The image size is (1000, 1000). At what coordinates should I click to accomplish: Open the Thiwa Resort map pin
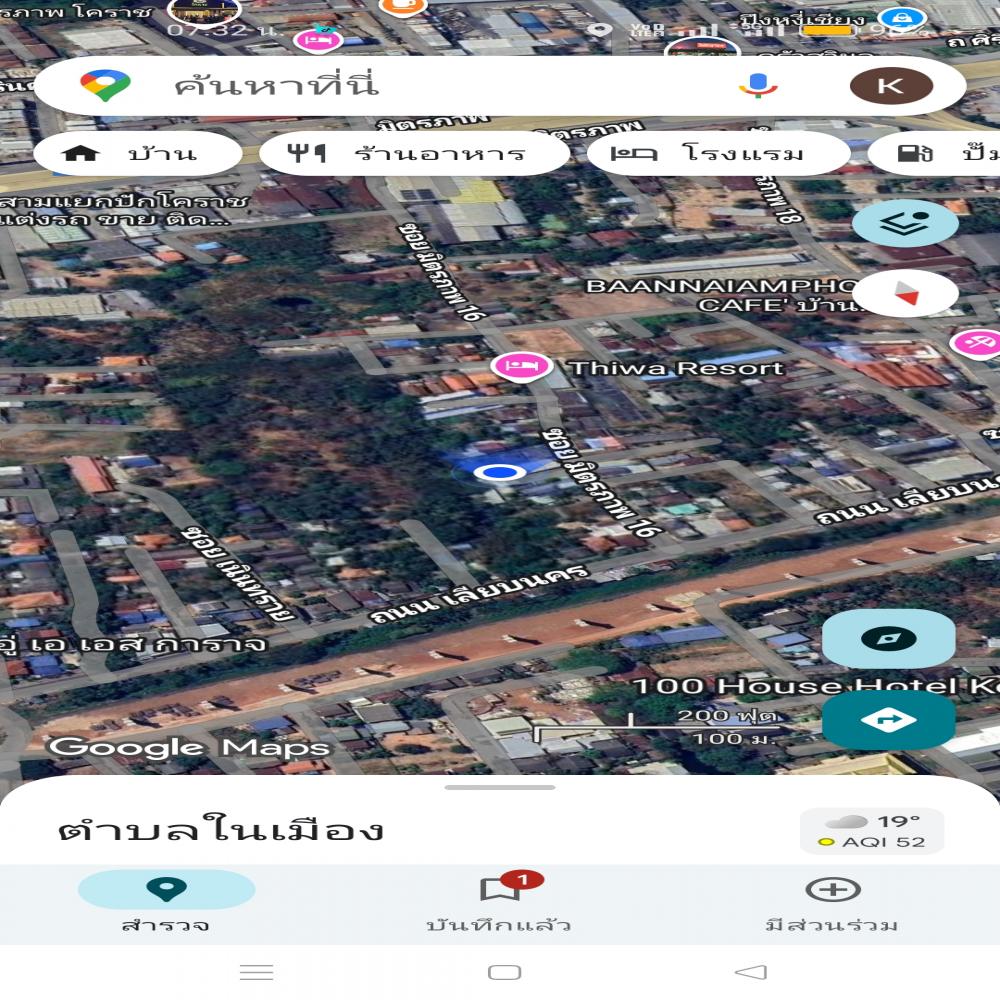click(x=521, y=367)
